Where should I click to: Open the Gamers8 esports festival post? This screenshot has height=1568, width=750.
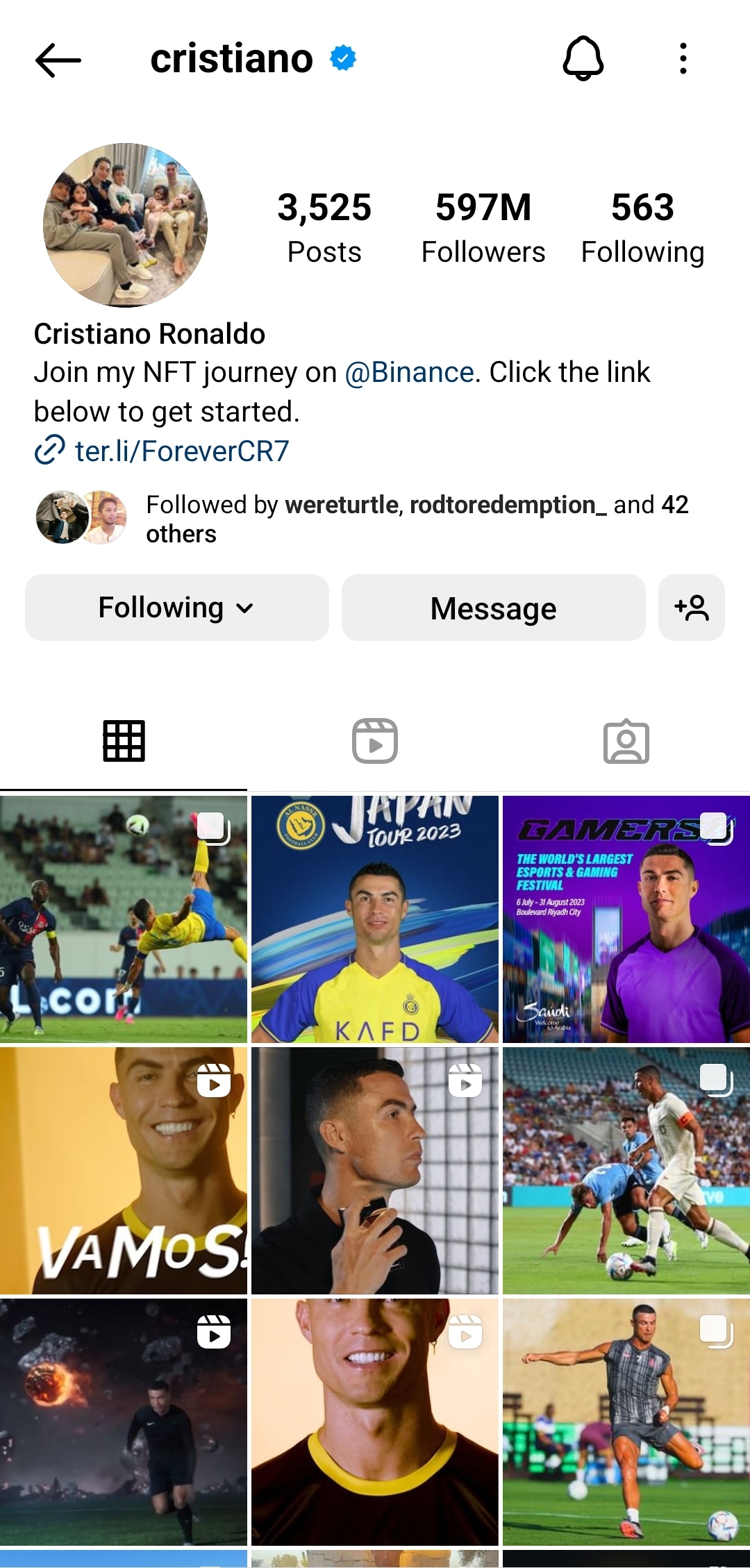[x=626, y=919]
